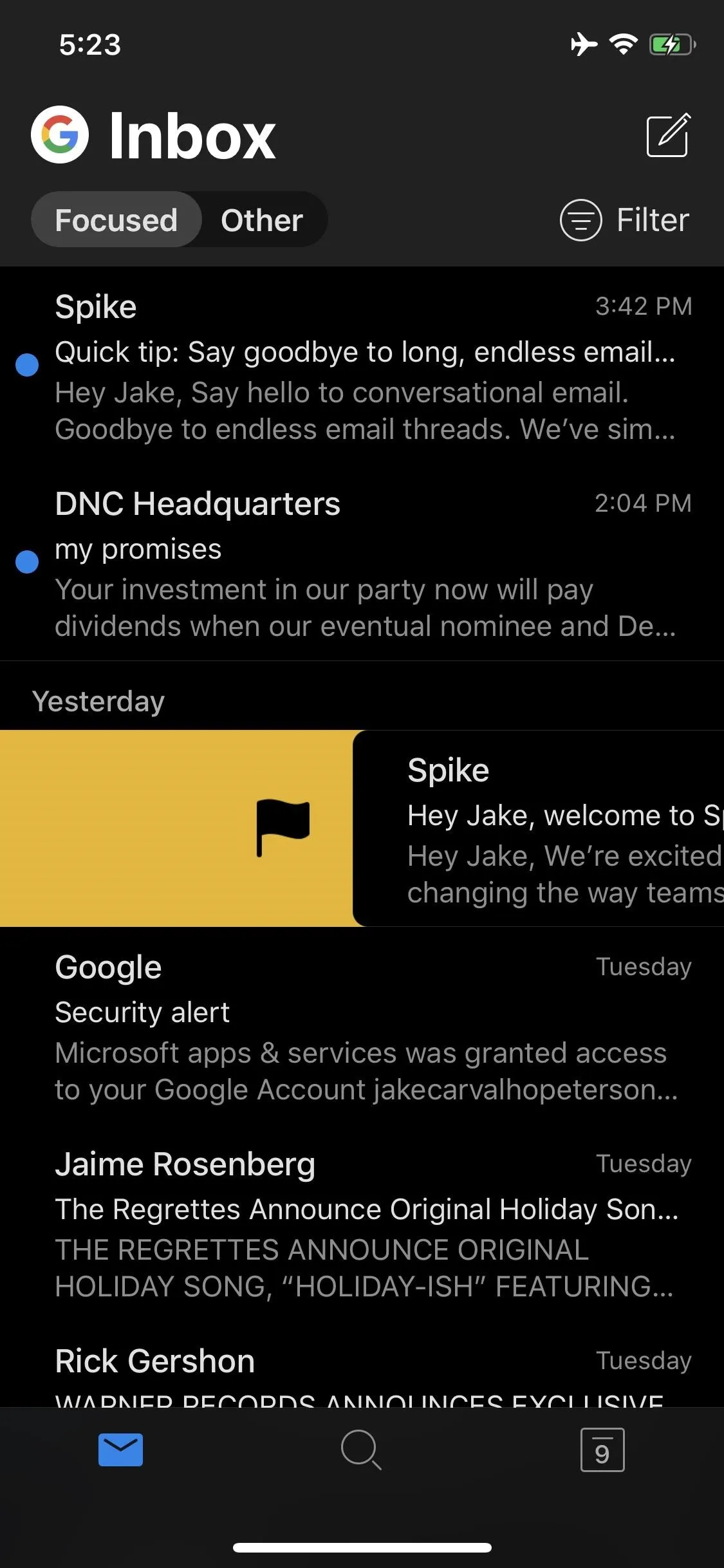Open the Search tab
Image resolution: width=724 pixels, height=1568 pixels.
(x=361, y=1450)
